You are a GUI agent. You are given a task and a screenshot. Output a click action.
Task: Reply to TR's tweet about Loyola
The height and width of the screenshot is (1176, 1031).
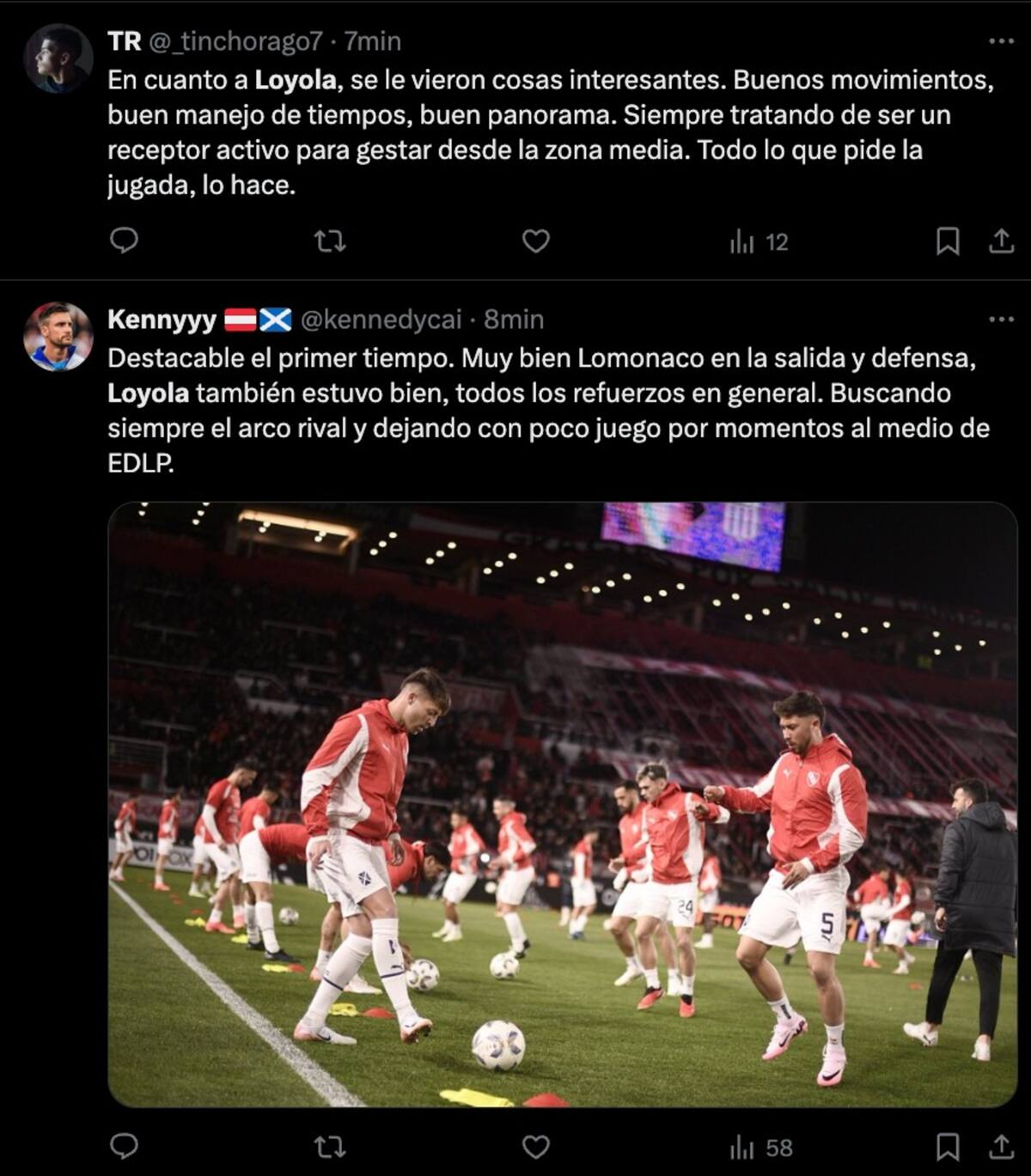point(125,241)
